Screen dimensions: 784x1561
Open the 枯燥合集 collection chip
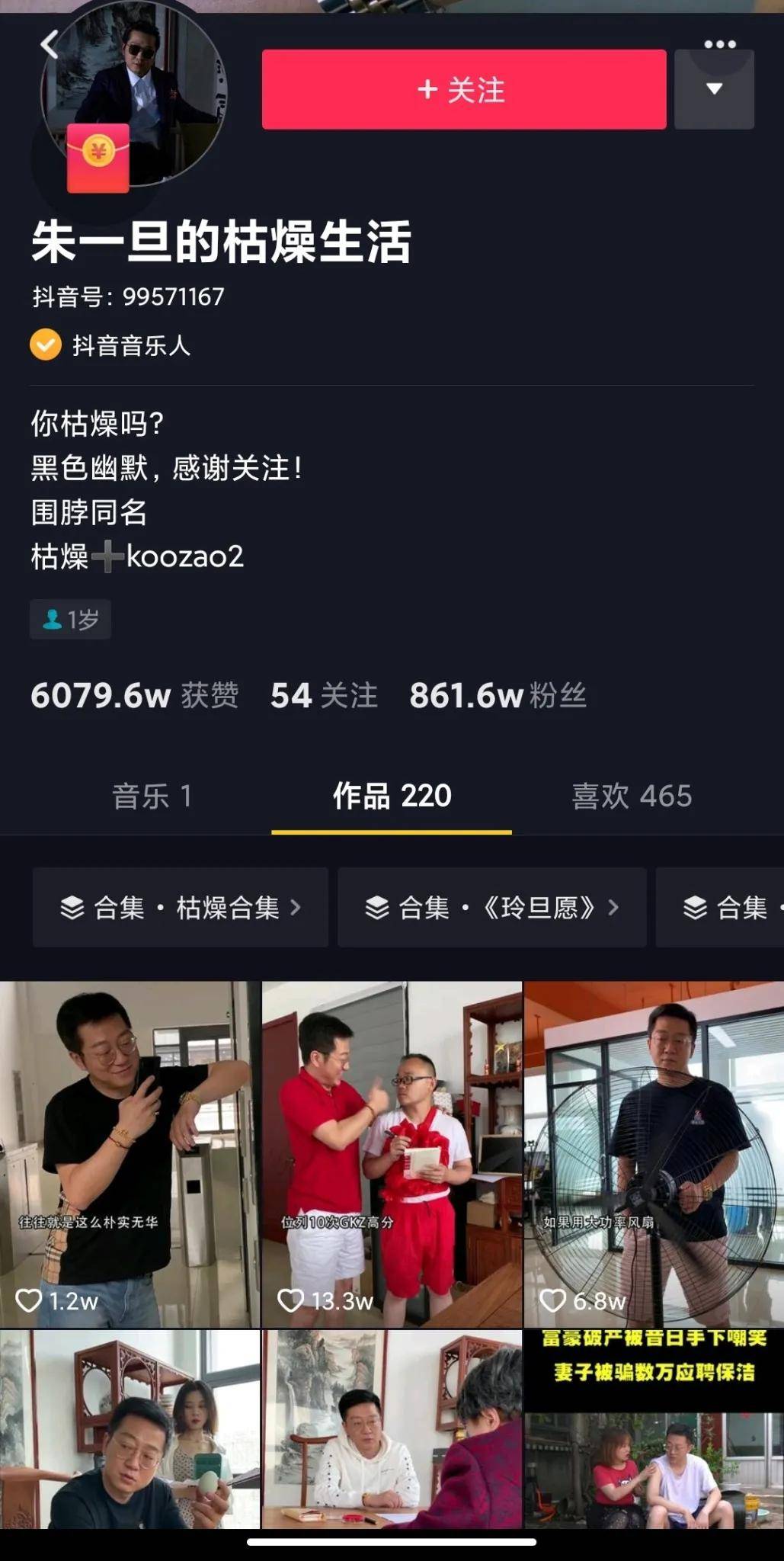(181, 908)
